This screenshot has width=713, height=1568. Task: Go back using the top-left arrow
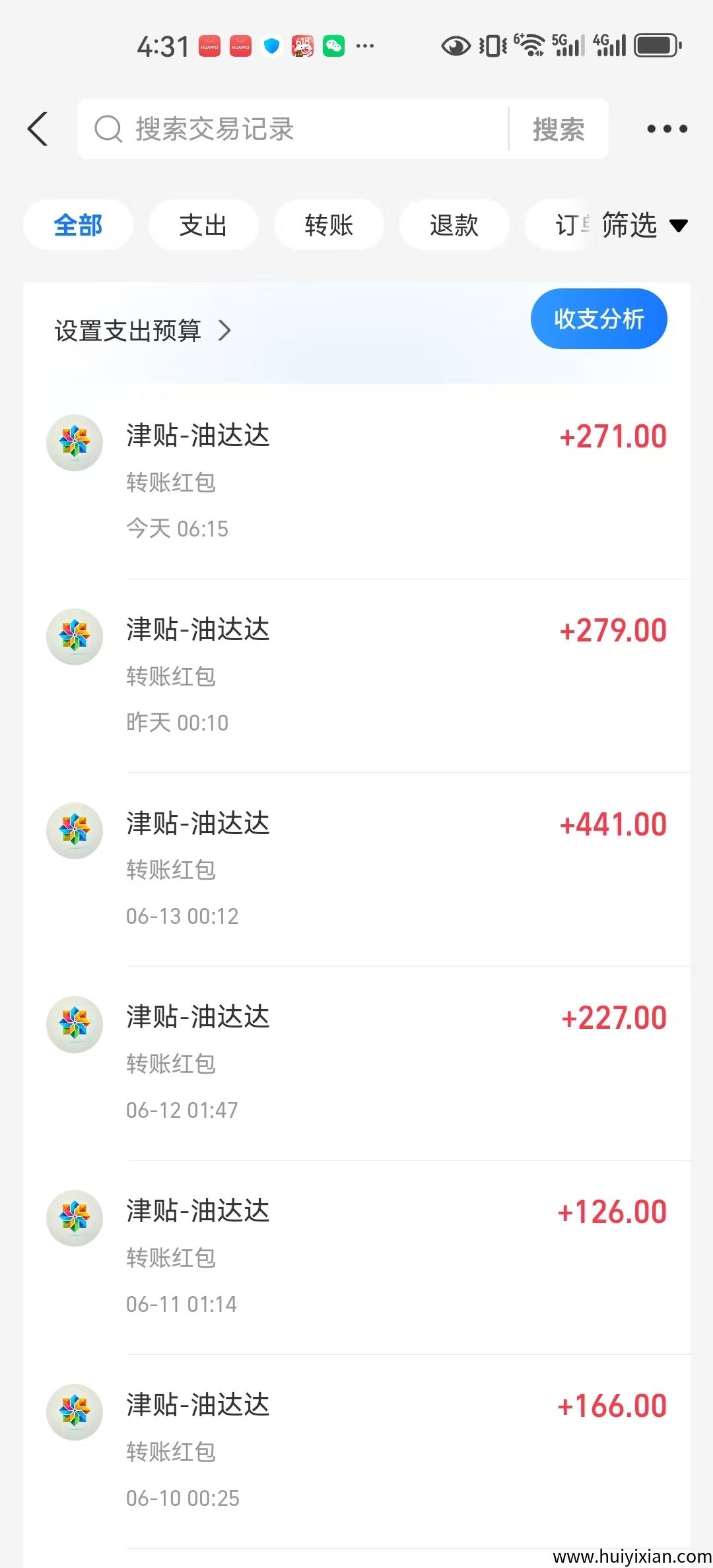[38, 129]
